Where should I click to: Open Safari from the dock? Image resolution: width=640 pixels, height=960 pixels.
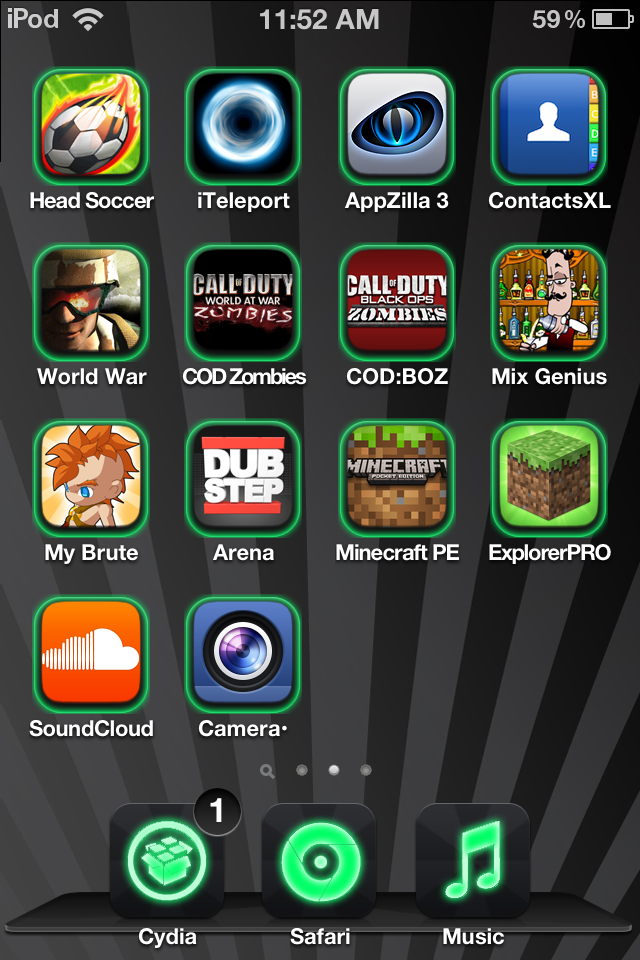[x=319, y=860]
